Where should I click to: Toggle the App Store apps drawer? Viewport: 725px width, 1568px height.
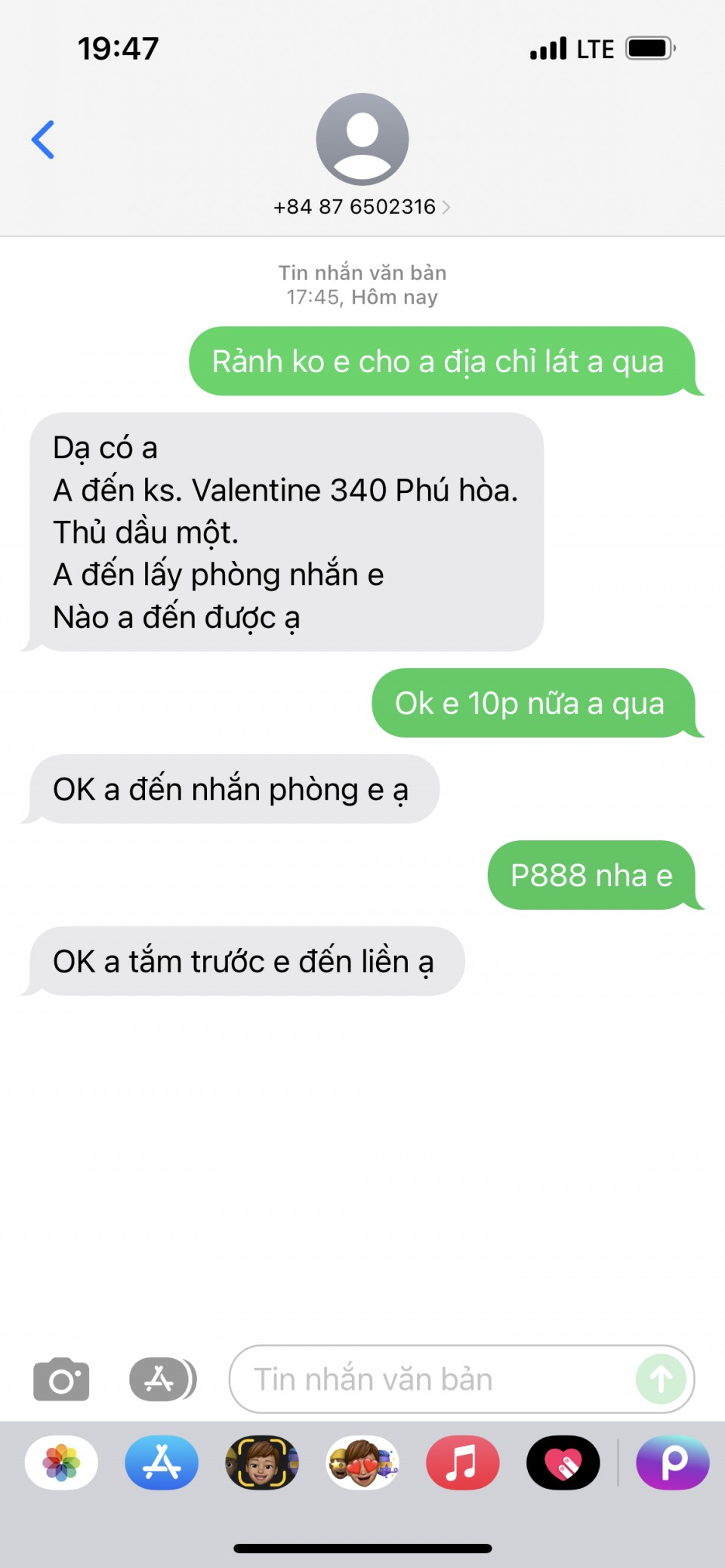point(162,1379)
